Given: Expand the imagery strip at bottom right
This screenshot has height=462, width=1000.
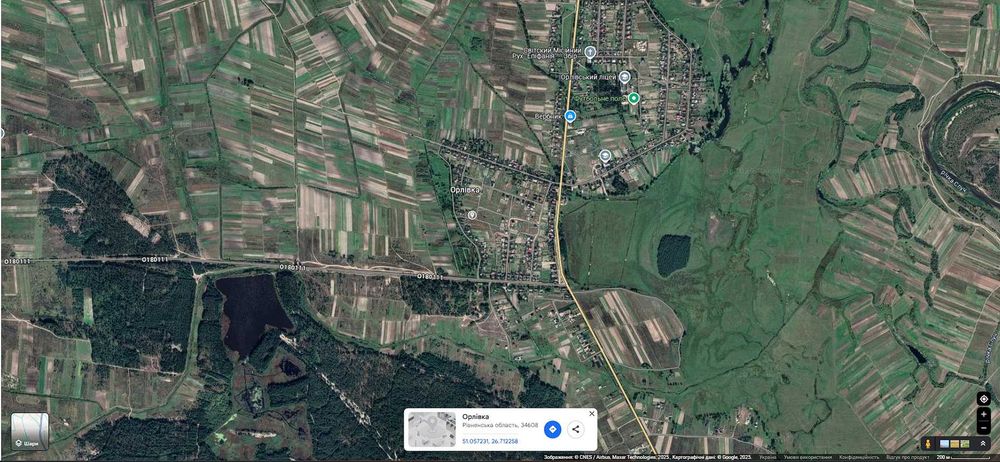Looking at the screenshot, I should tap(983, 443).
